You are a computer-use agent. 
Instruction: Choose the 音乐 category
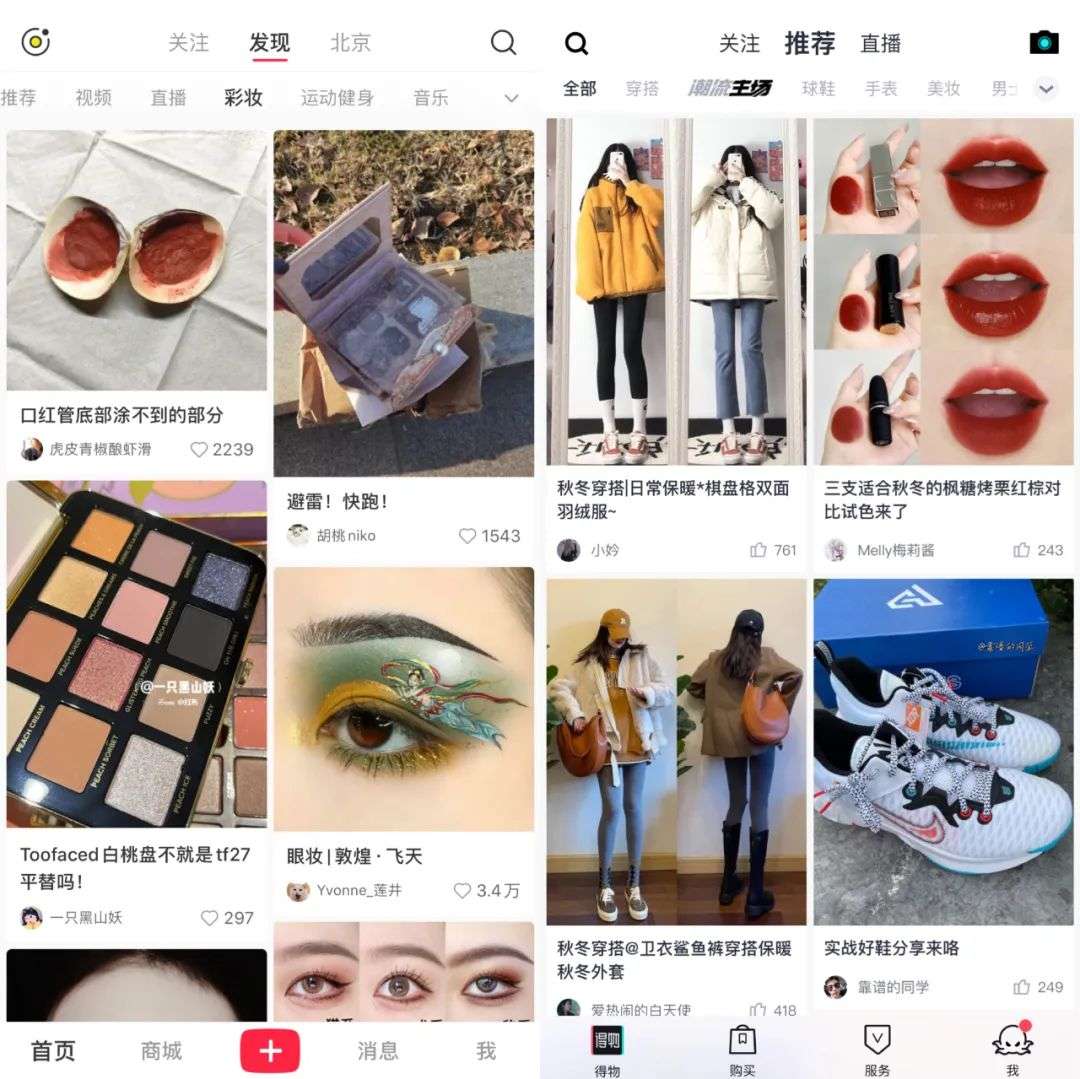point(430,98)
